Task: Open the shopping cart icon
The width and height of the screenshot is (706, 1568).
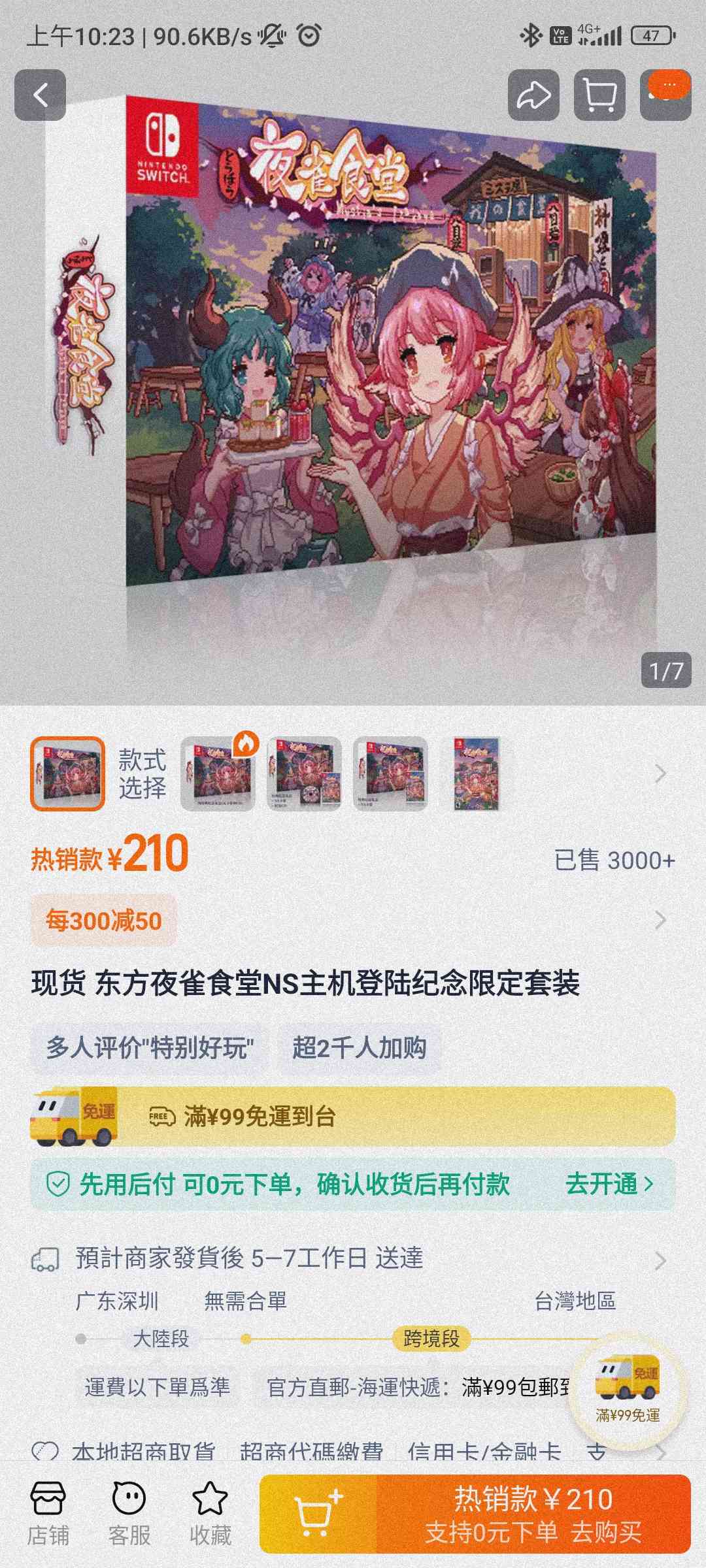Action: tap(599, 95)
